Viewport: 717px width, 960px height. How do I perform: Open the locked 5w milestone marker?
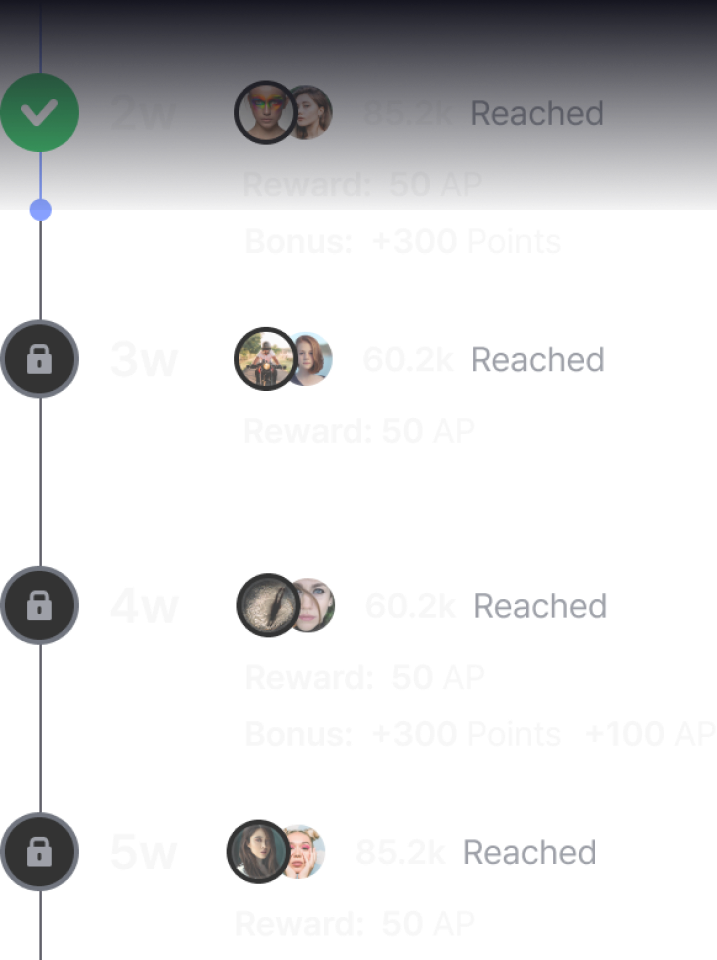(39, 852)
